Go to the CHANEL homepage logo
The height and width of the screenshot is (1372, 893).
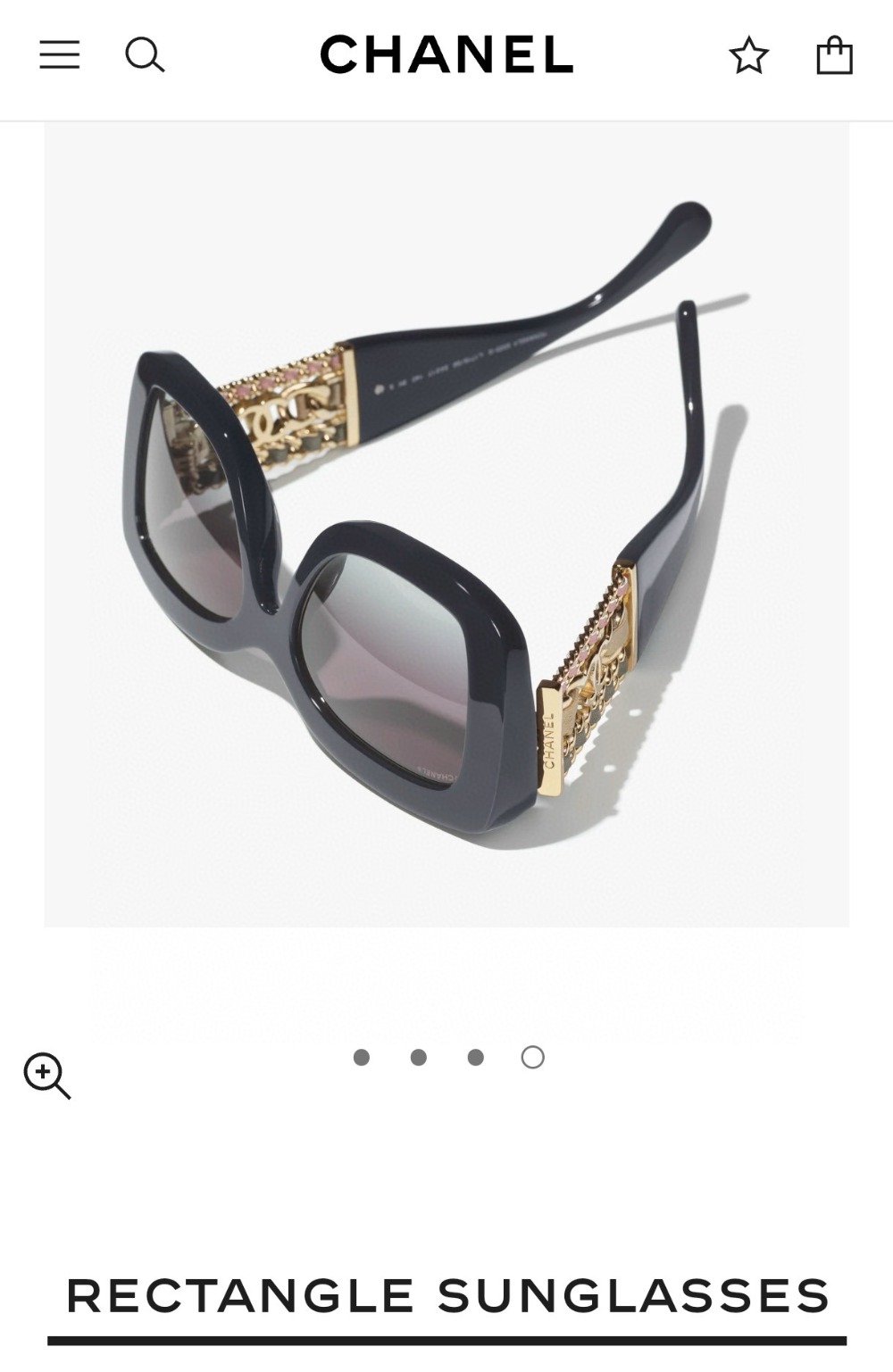click(x=446, y=55)
